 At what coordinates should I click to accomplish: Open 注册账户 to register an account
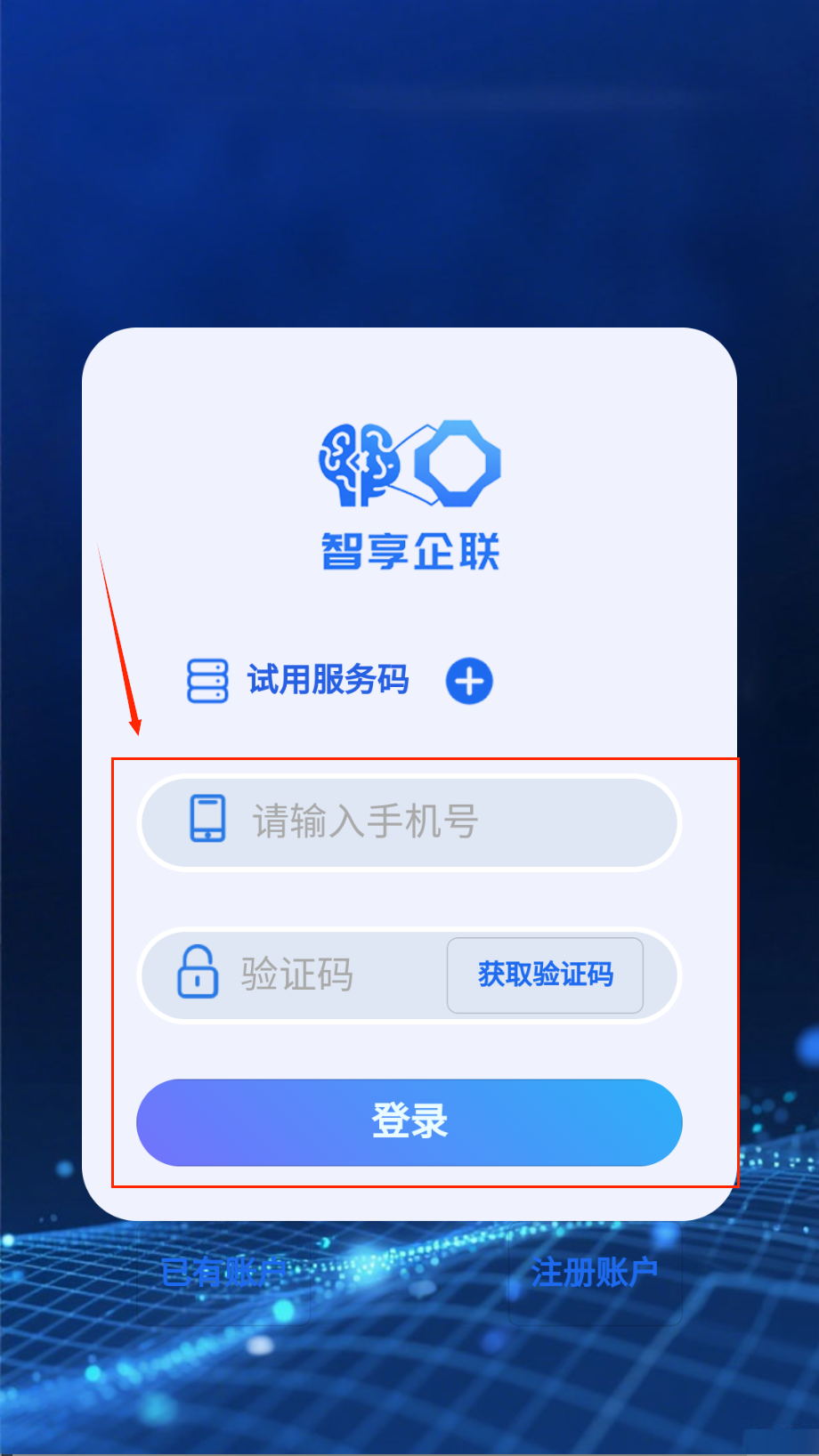pos(594,1274)
